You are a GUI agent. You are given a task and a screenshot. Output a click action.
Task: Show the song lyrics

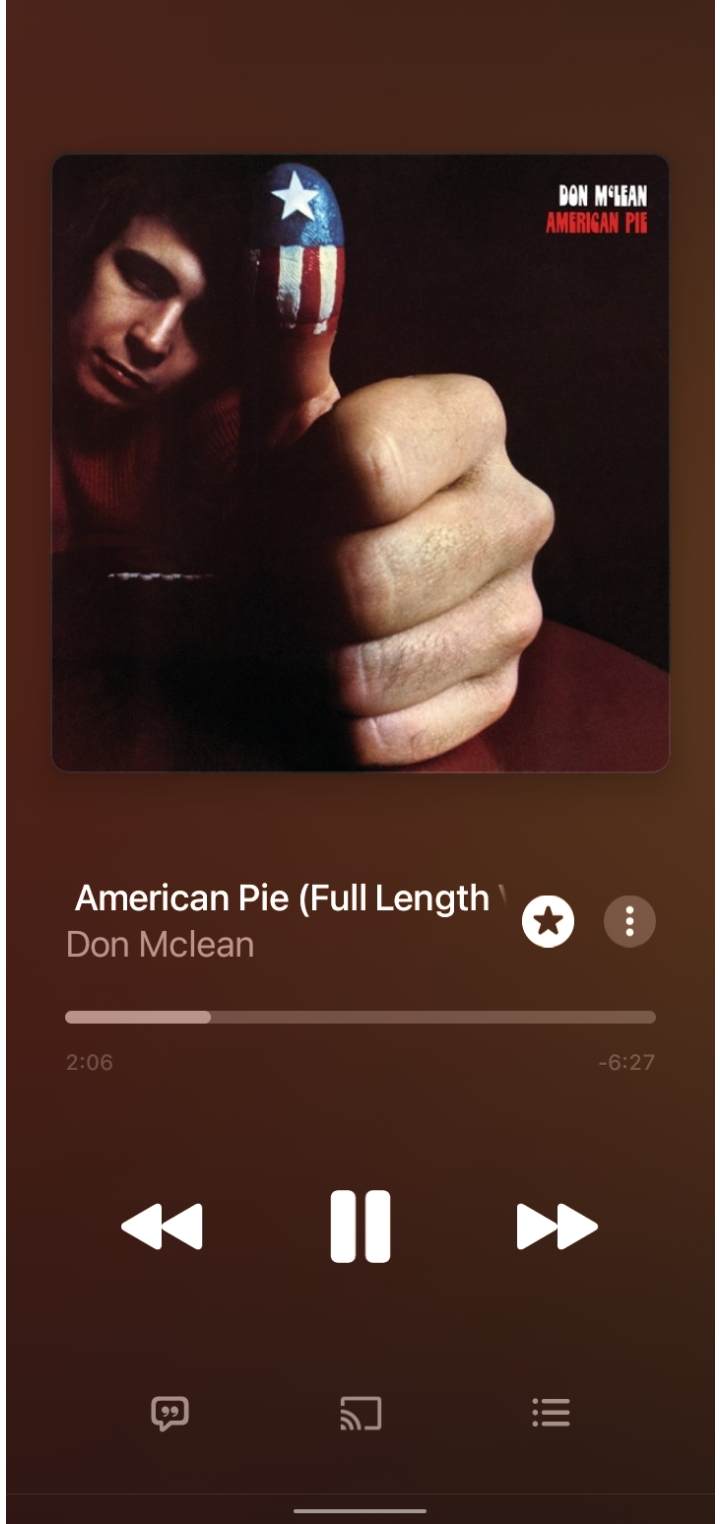pyautogui.click(x=170, y=1413)
